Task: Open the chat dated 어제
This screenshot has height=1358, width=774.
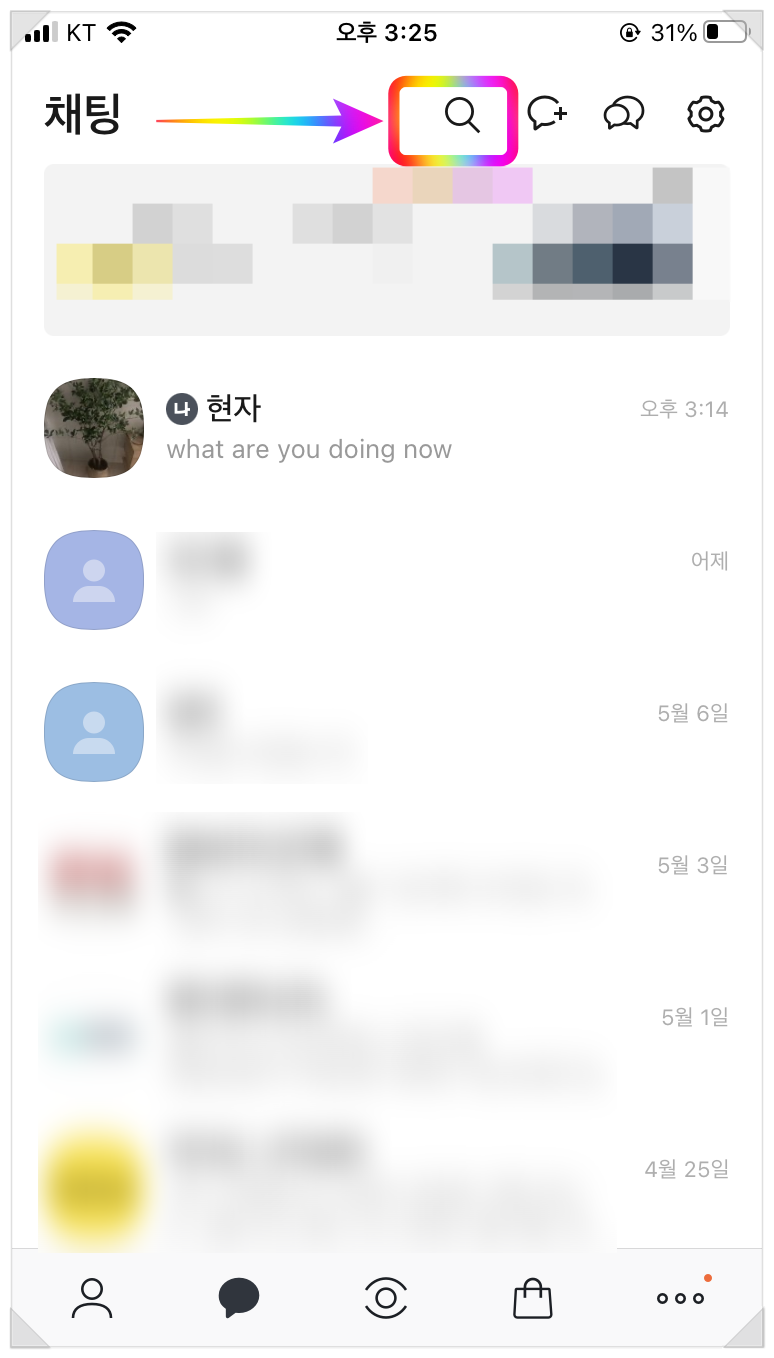Action: coord(387,580)
